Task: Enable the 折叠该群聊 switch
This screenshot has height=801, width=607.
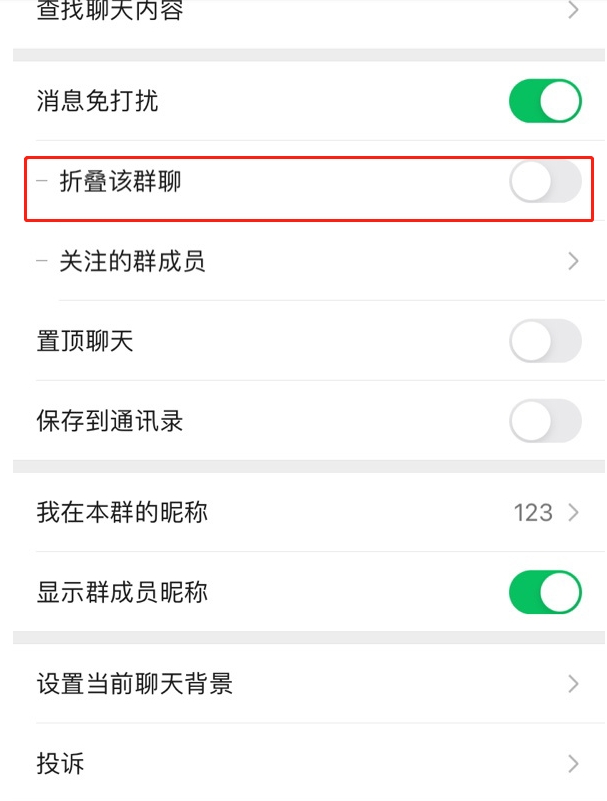Action: click(x=544, y=183)
